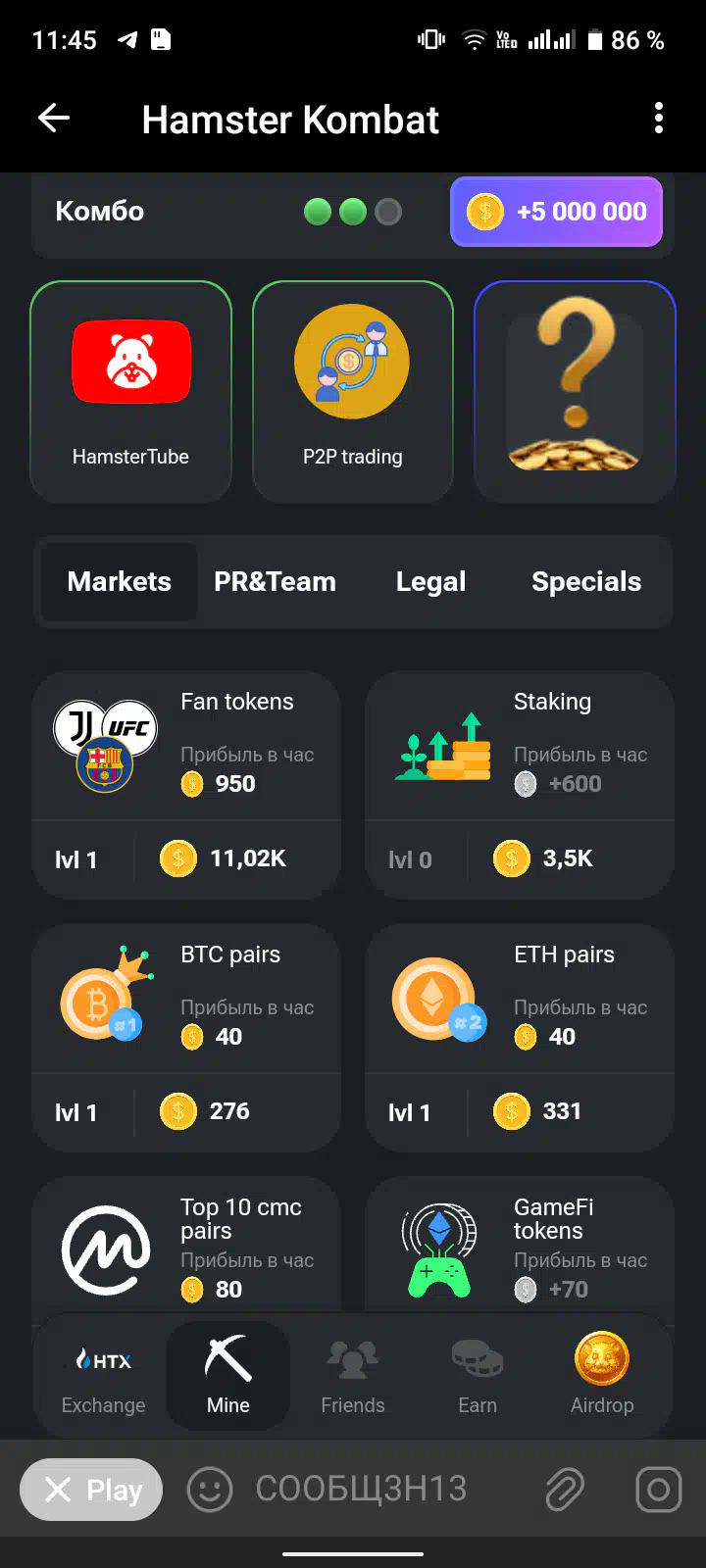Open the P2P trading combo card

[353, 392]
